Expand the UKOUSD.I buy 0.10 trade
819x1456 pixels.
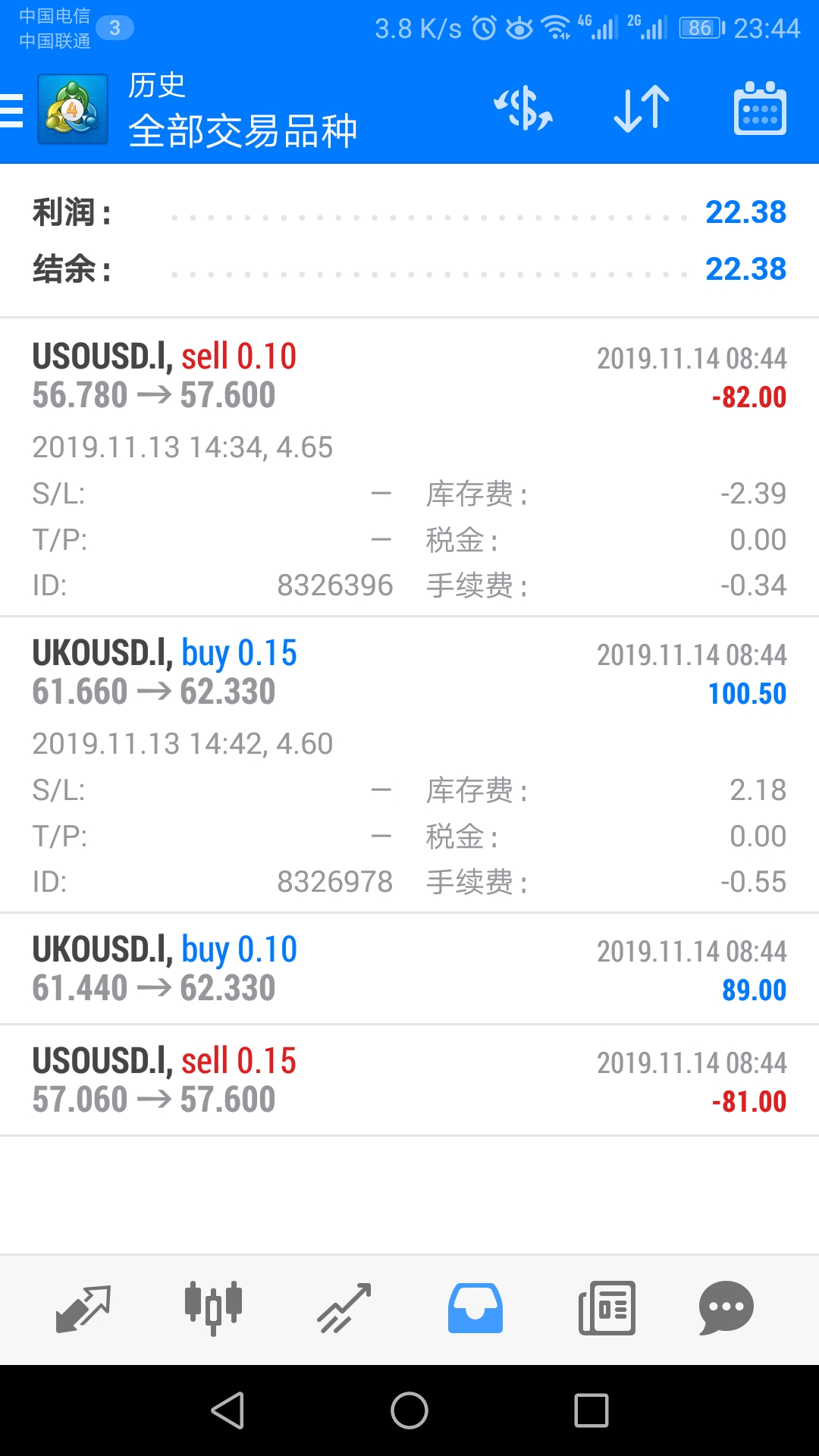click(409, 968)
